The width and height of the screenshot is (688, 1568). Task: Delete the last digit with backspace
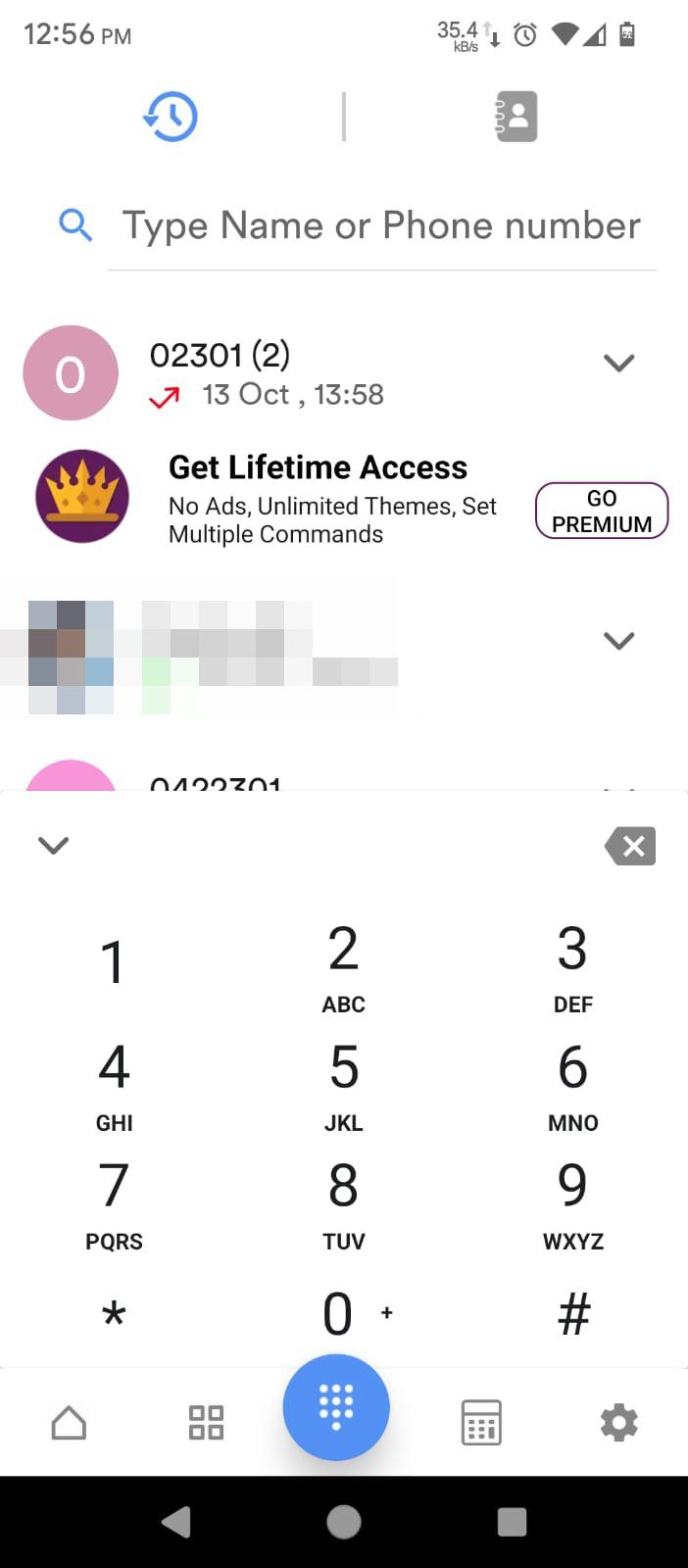coord(630,846)
